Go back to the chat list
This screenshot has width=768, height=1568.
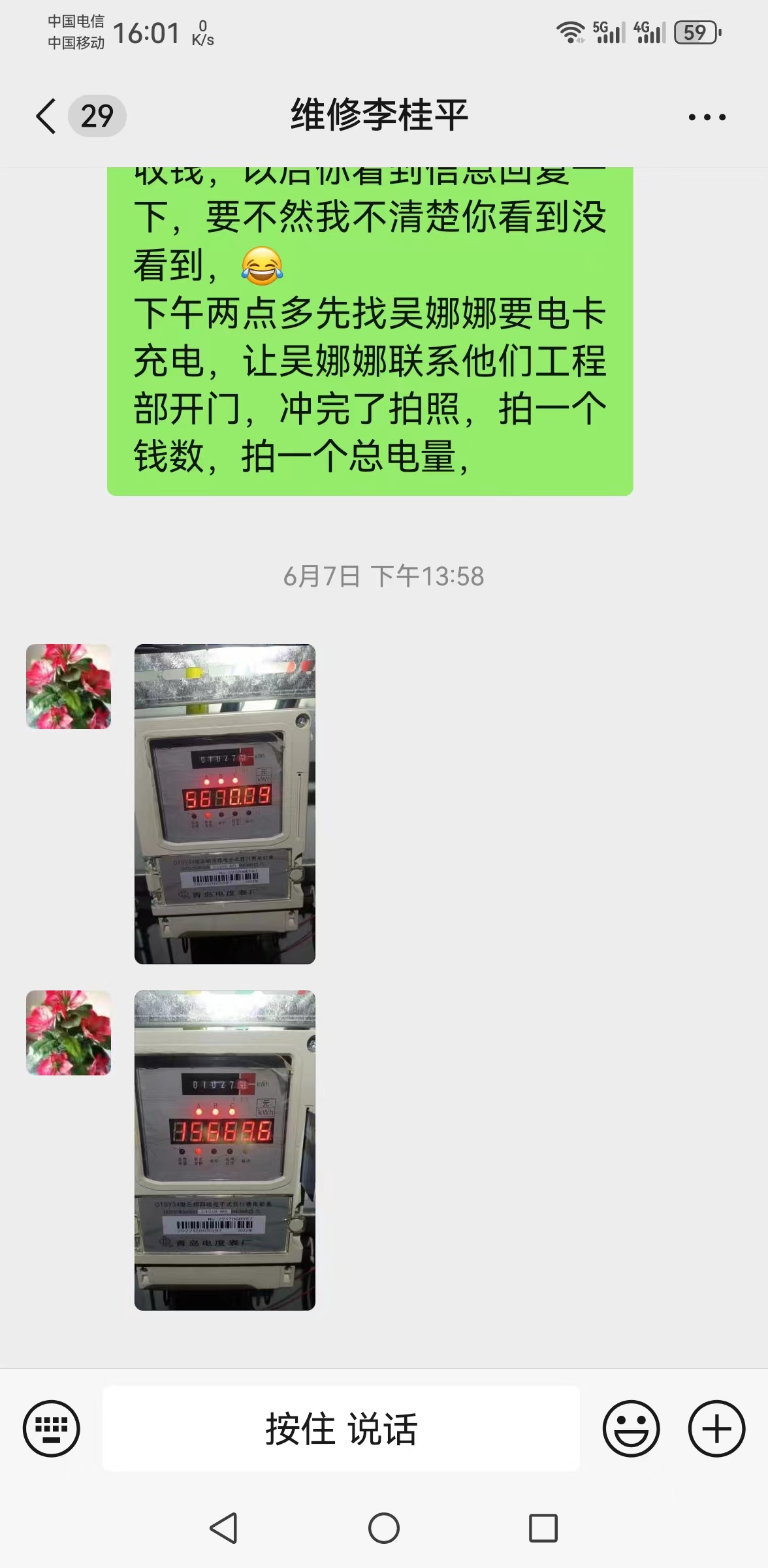[x=46, y=116]
